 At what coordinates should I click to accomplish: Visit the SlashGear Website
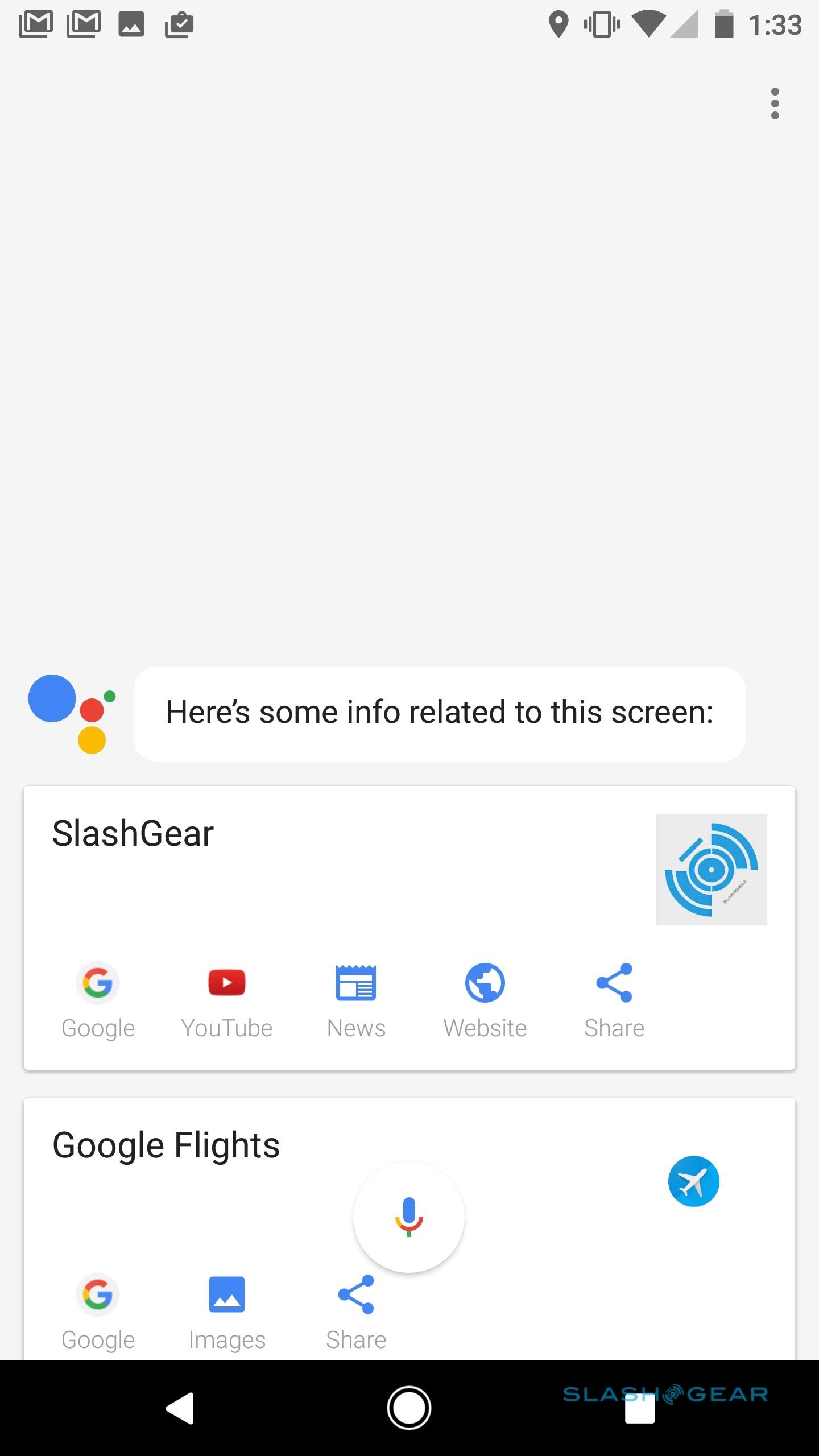point(485,998)
